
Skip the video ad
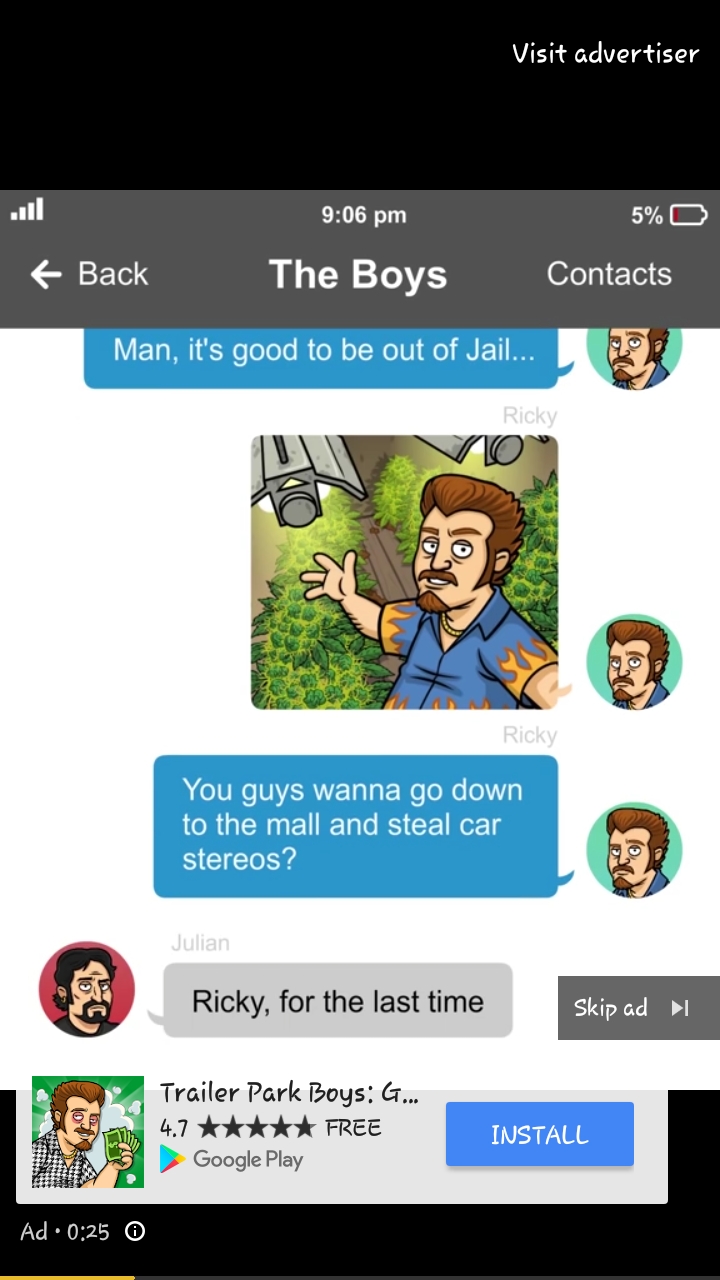638,1008
